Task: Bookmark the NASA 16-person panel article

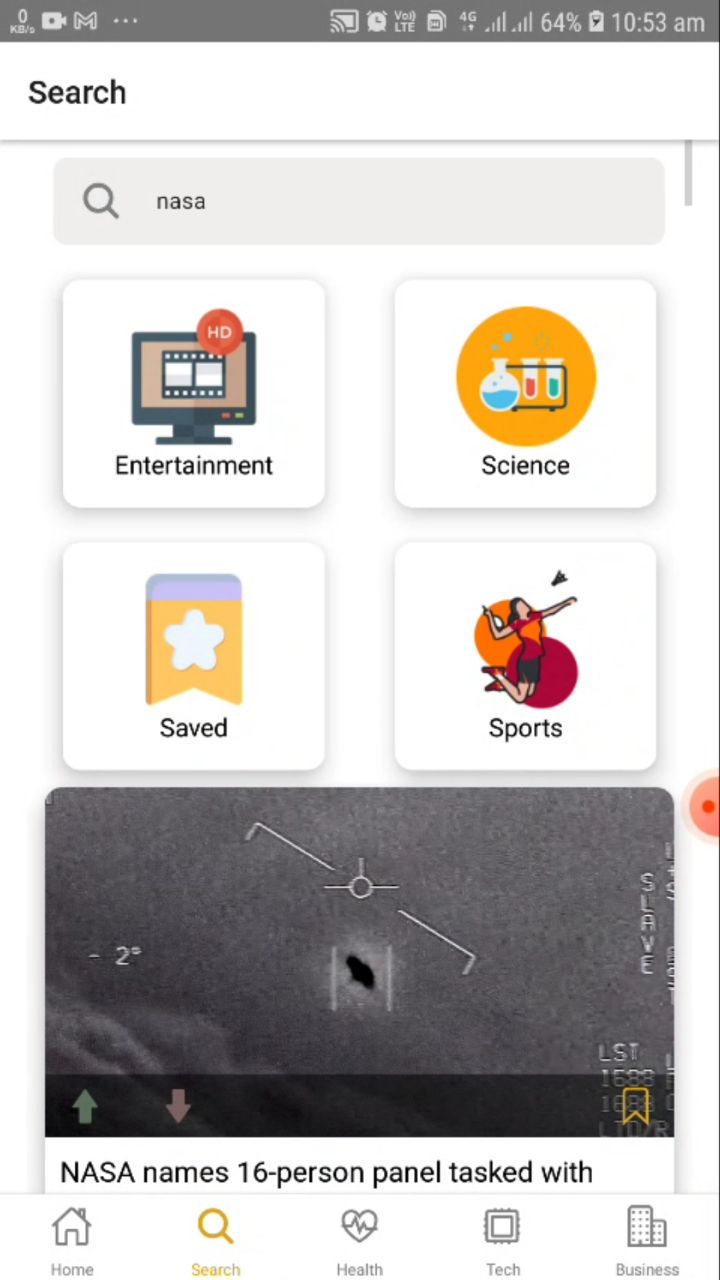Action: click(x=635, y=1106)
